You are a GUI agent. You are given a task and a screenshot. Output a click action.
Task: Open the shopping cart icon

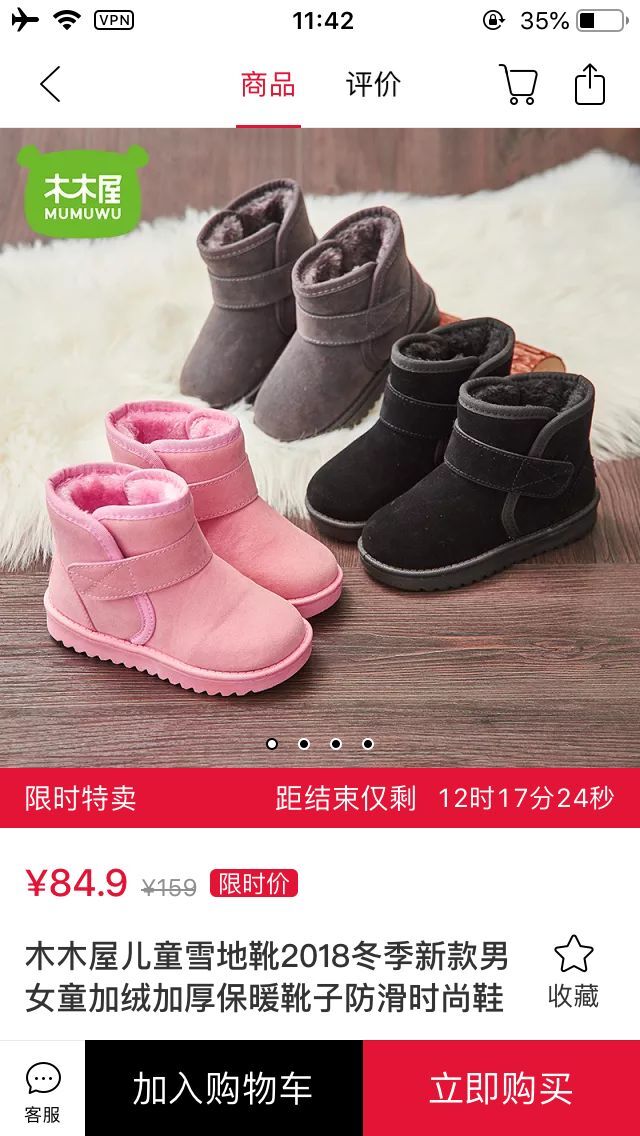518,85
